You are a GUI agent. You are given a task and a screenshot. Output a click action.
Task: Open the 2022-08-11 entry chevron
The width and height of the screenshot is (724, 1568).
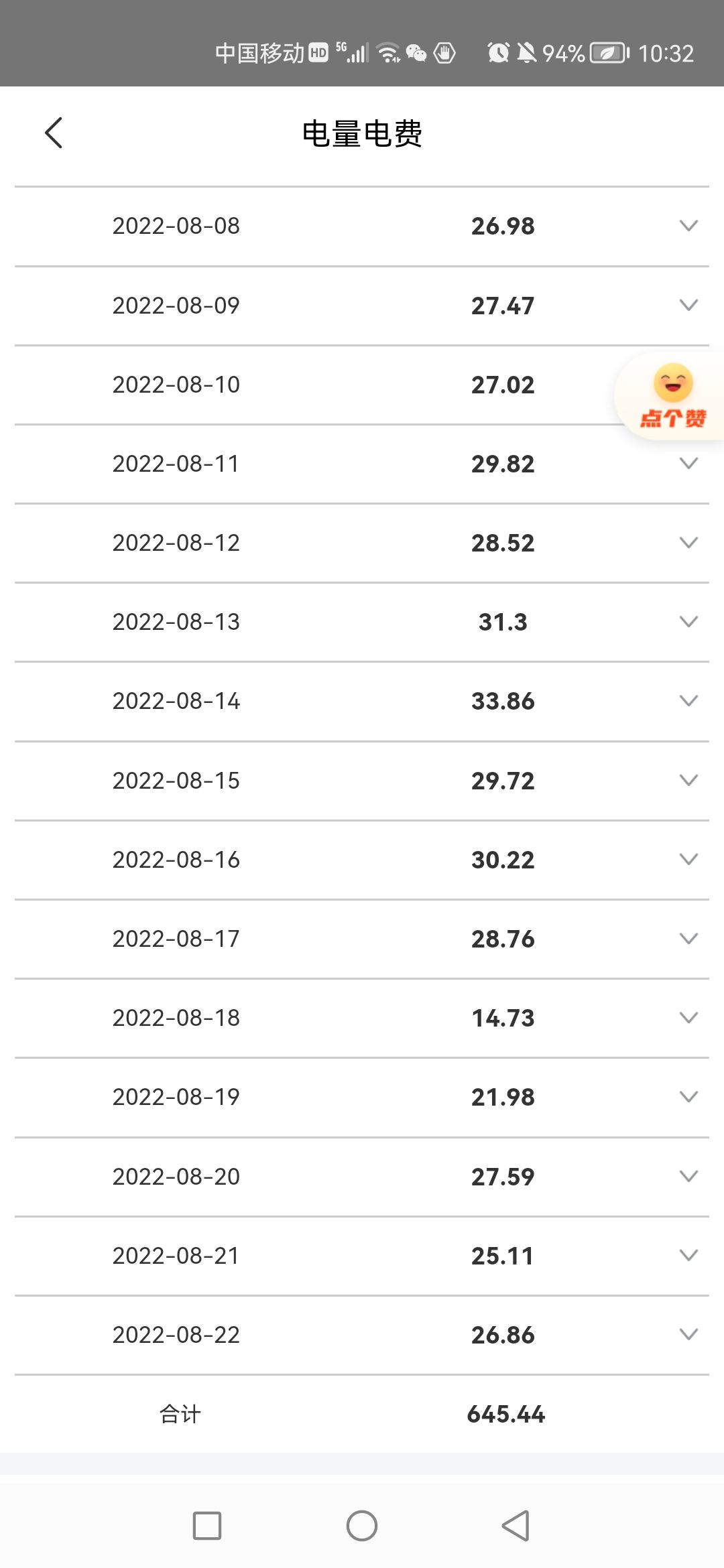[x=688, y=463]
